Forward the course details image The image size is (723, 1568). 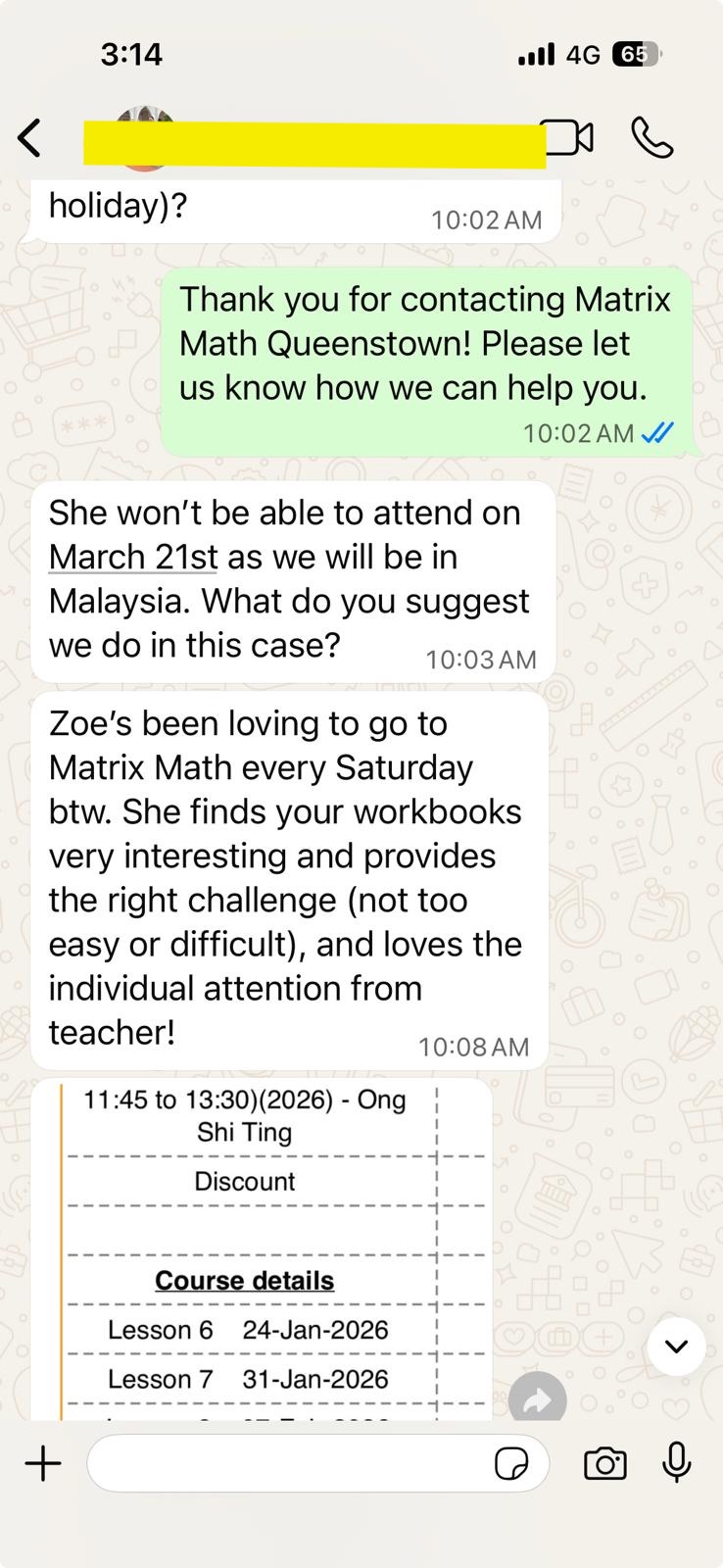[537, 1400]
